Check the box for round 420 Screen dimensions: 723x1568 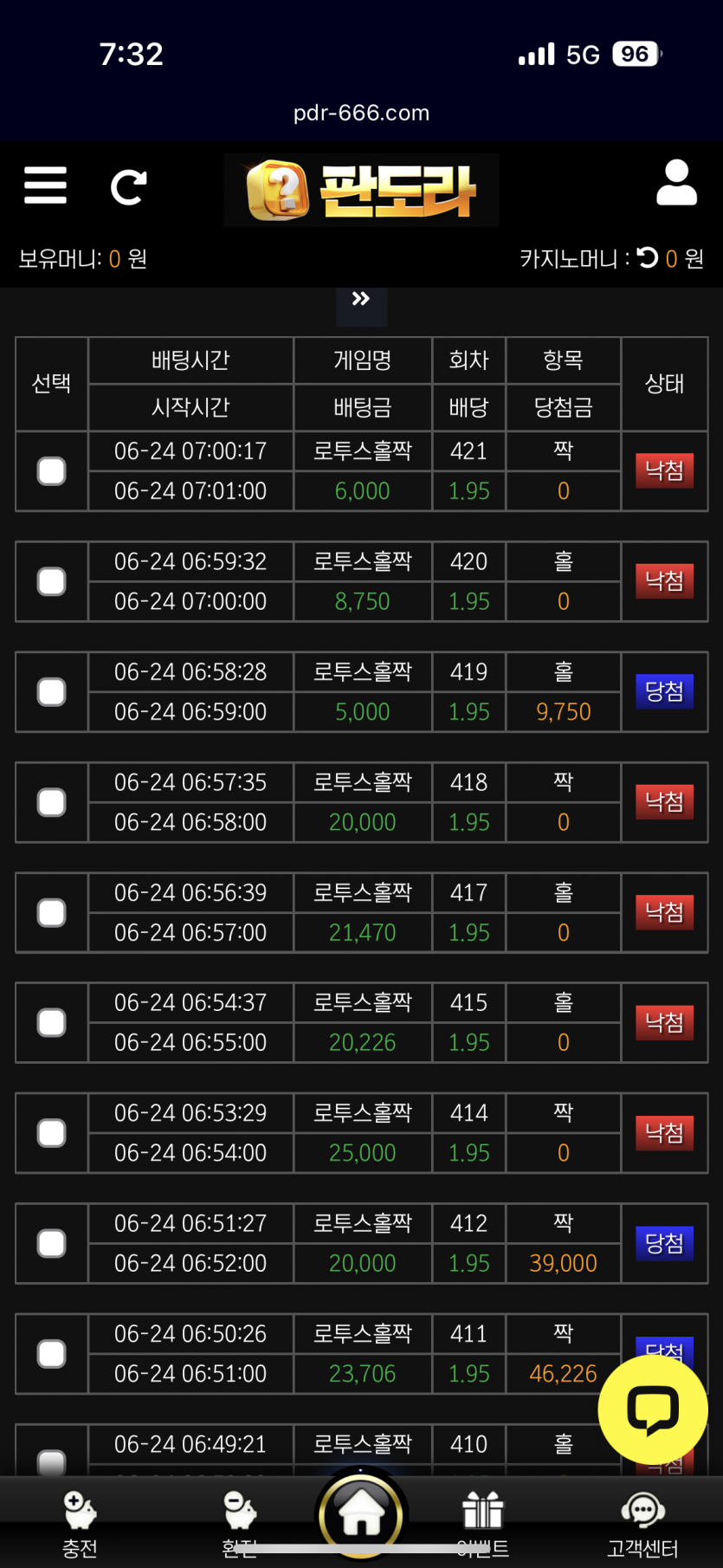point(52,581)
